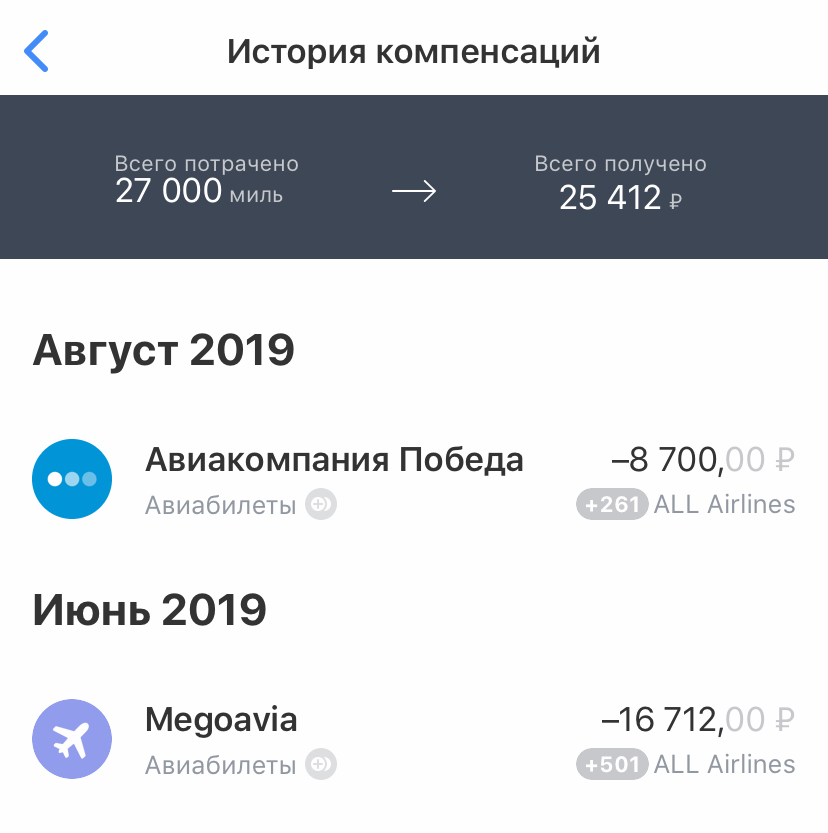Screen dimensions: 828x833
Task: Tap the ALL Airlines label next to +261
Action: [x=721, y=505]
